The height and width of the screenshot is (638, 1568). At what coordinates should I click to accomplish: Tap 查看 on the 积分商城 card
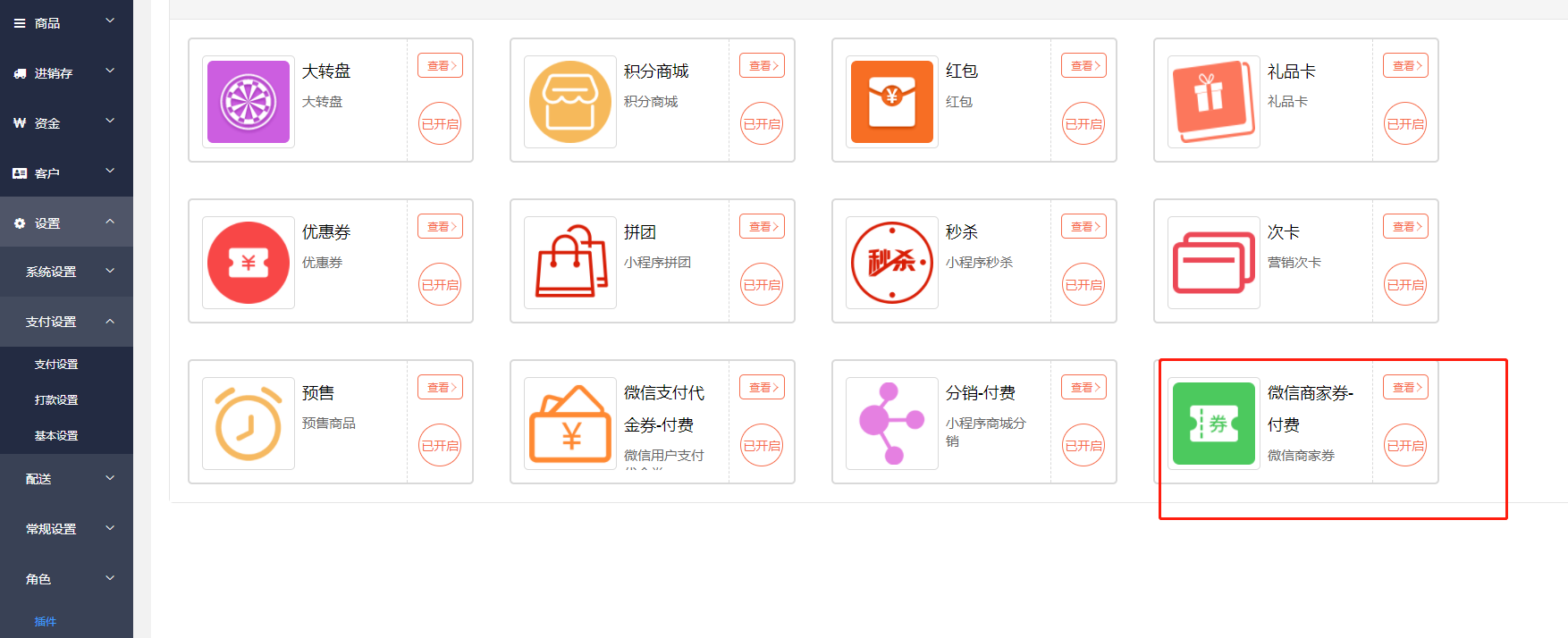coord(762,66)
